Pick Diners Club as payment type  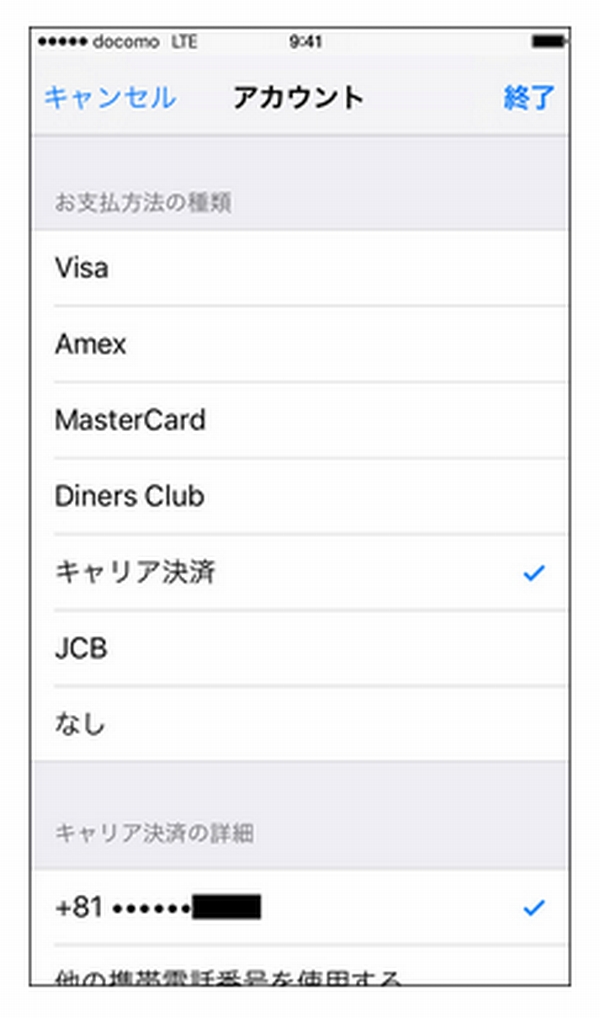click(299, 496)
